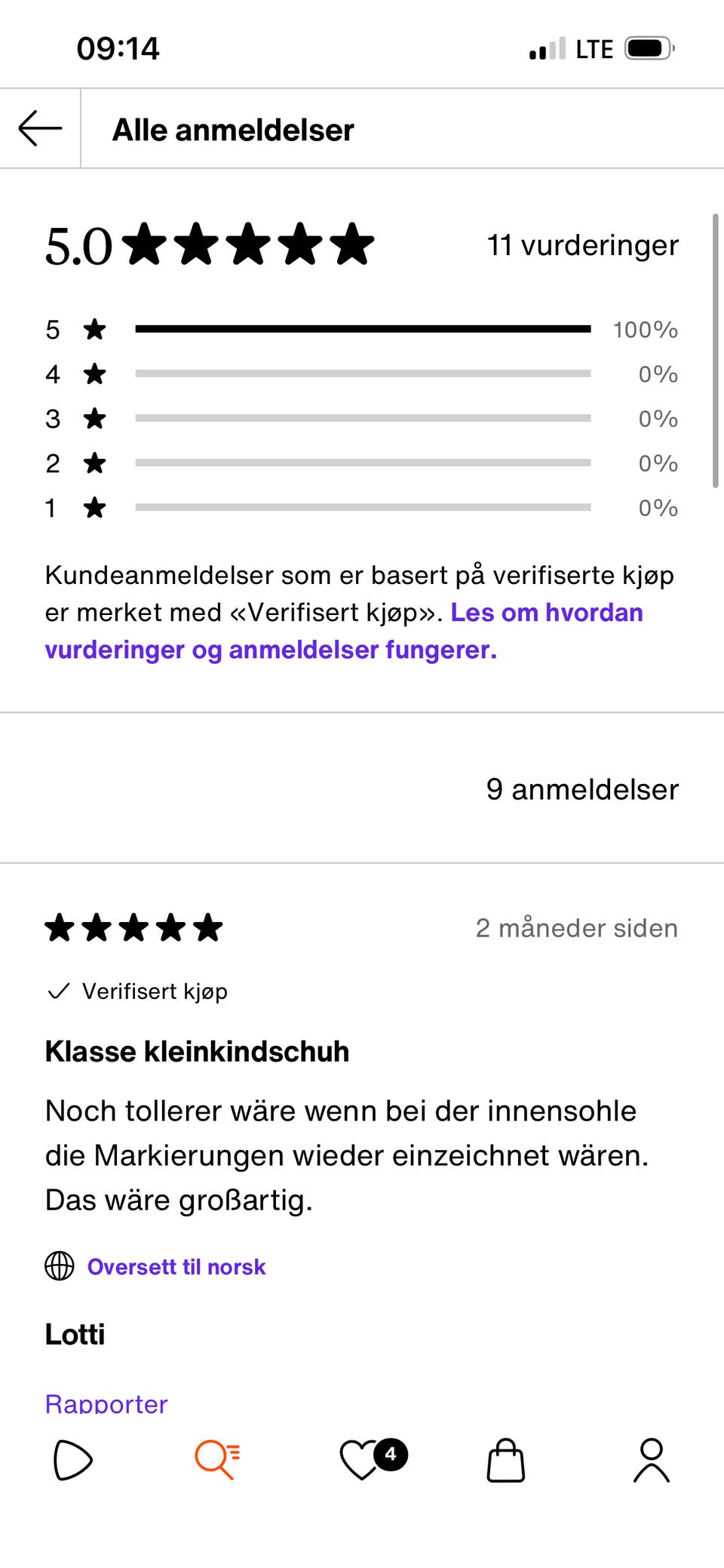The height and width of the screenshot is (1568, 724).
Task: Open the account profile tab
Action: (651, 1459)
